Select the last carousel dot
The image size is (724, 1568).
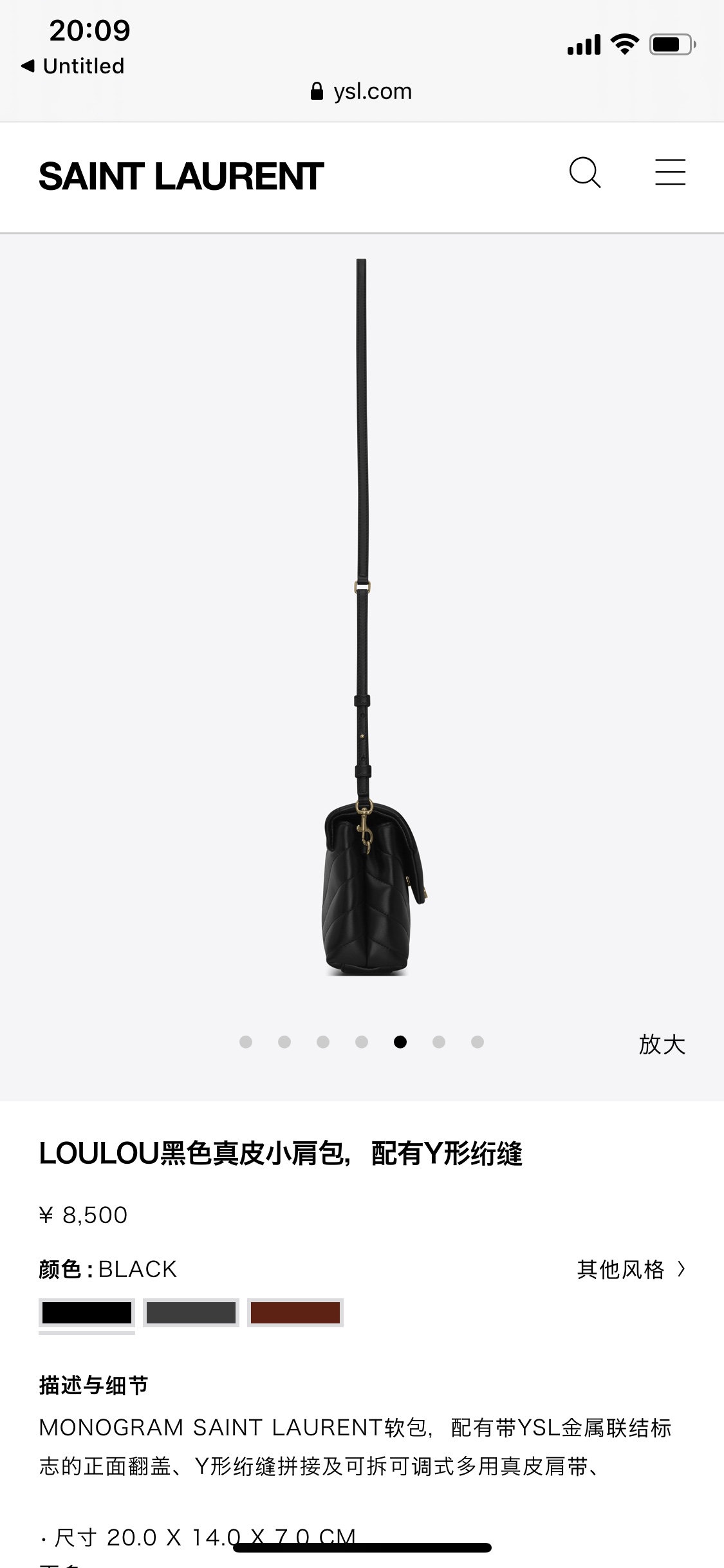tap(478, 1041)
